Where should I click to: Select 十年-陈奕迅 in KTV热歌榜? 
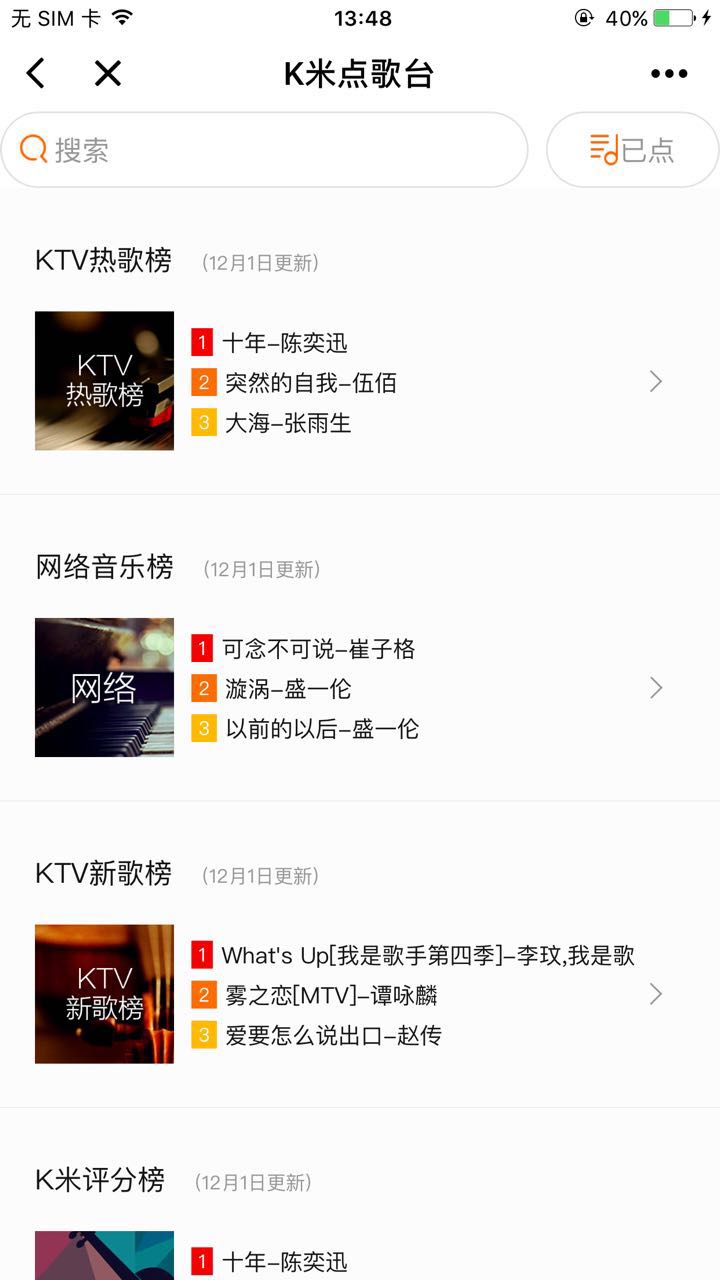[285, 343]
